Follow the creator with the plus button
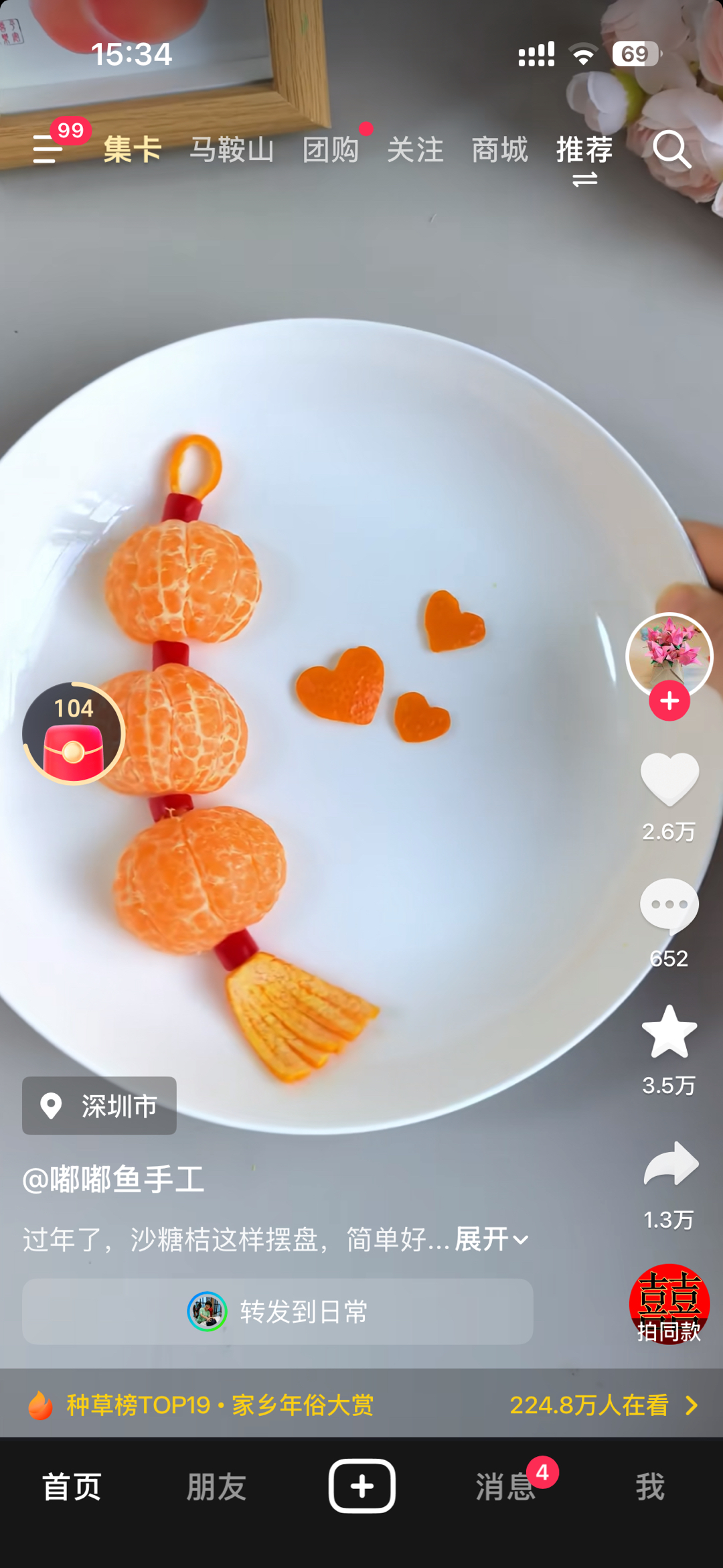This screenshot has width=723, height=1568. [669, 701]
